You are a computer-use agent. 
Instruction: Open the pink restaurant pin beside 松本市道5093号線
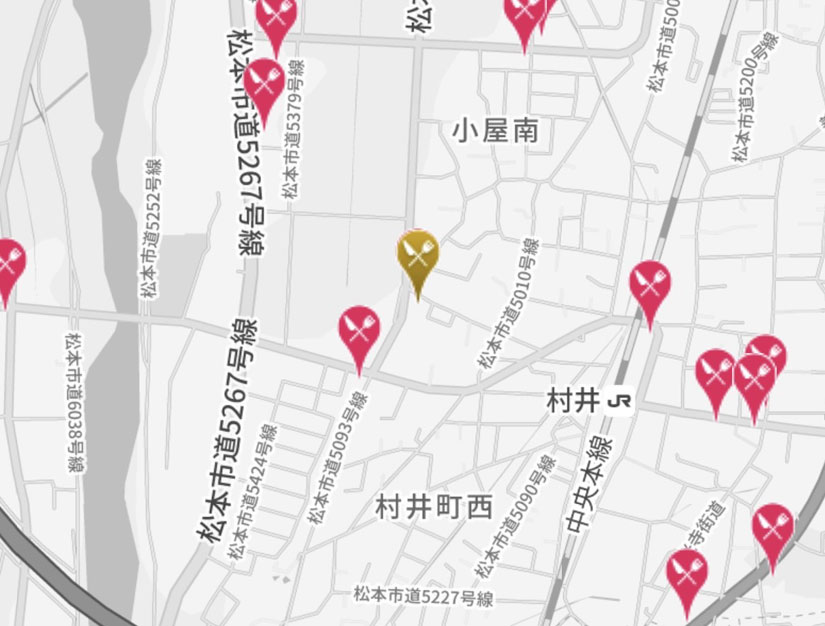[359, 331]
